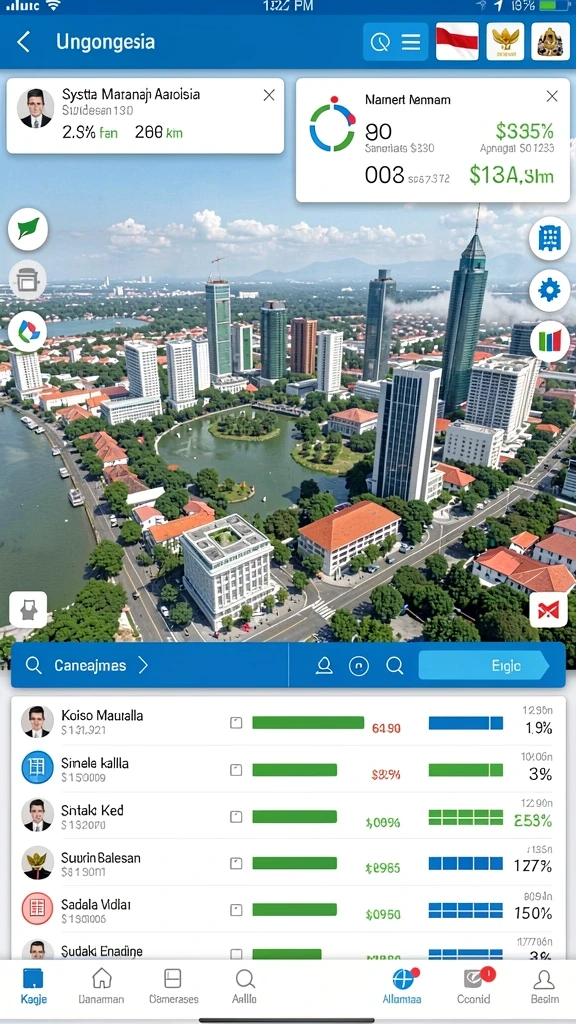This screenshot has width=576, height=1024.
Task: Open the Caneajmes search field
Action: click(150, 665)
